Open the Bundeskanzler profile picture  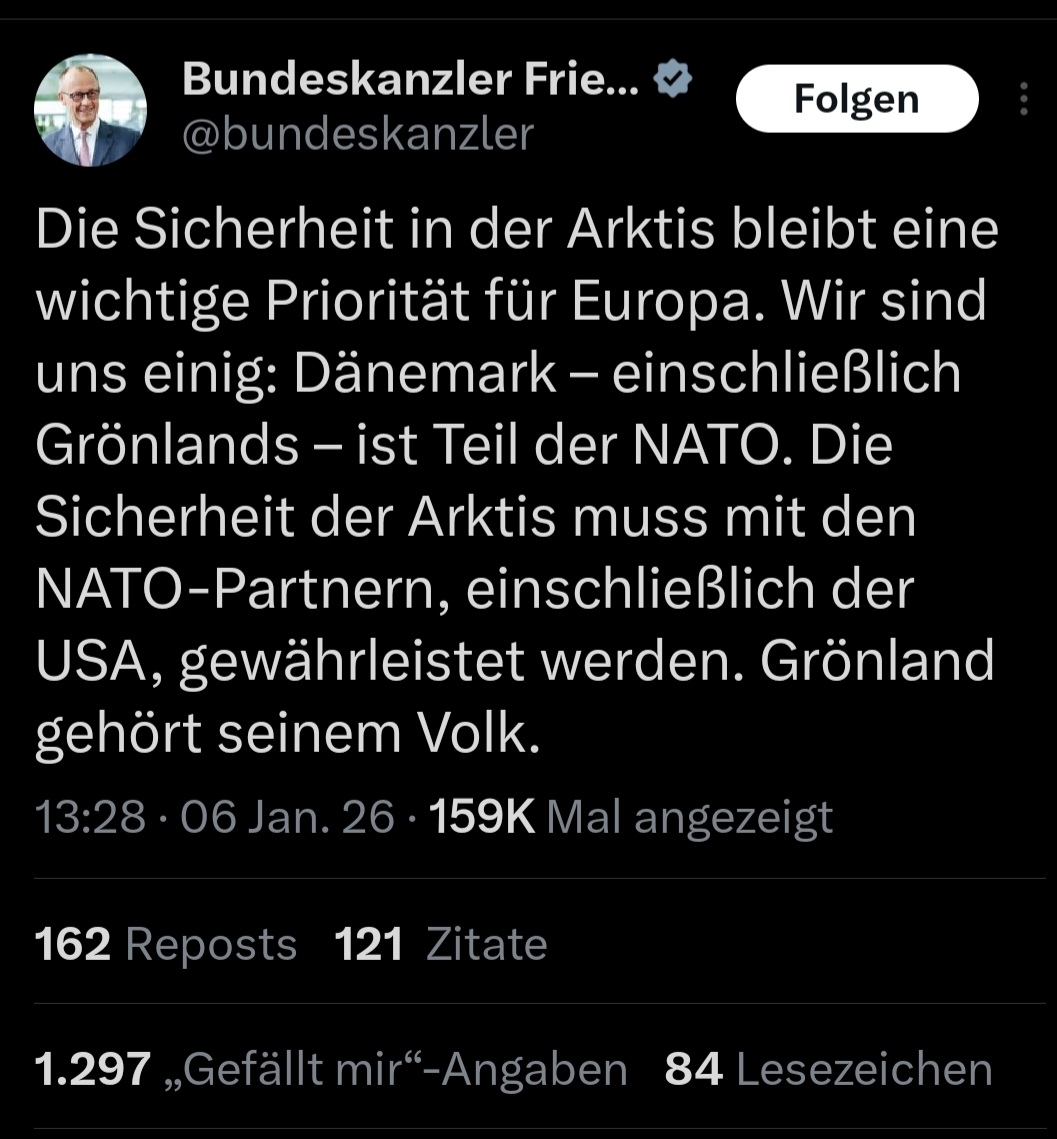click(x=90, y=110)
